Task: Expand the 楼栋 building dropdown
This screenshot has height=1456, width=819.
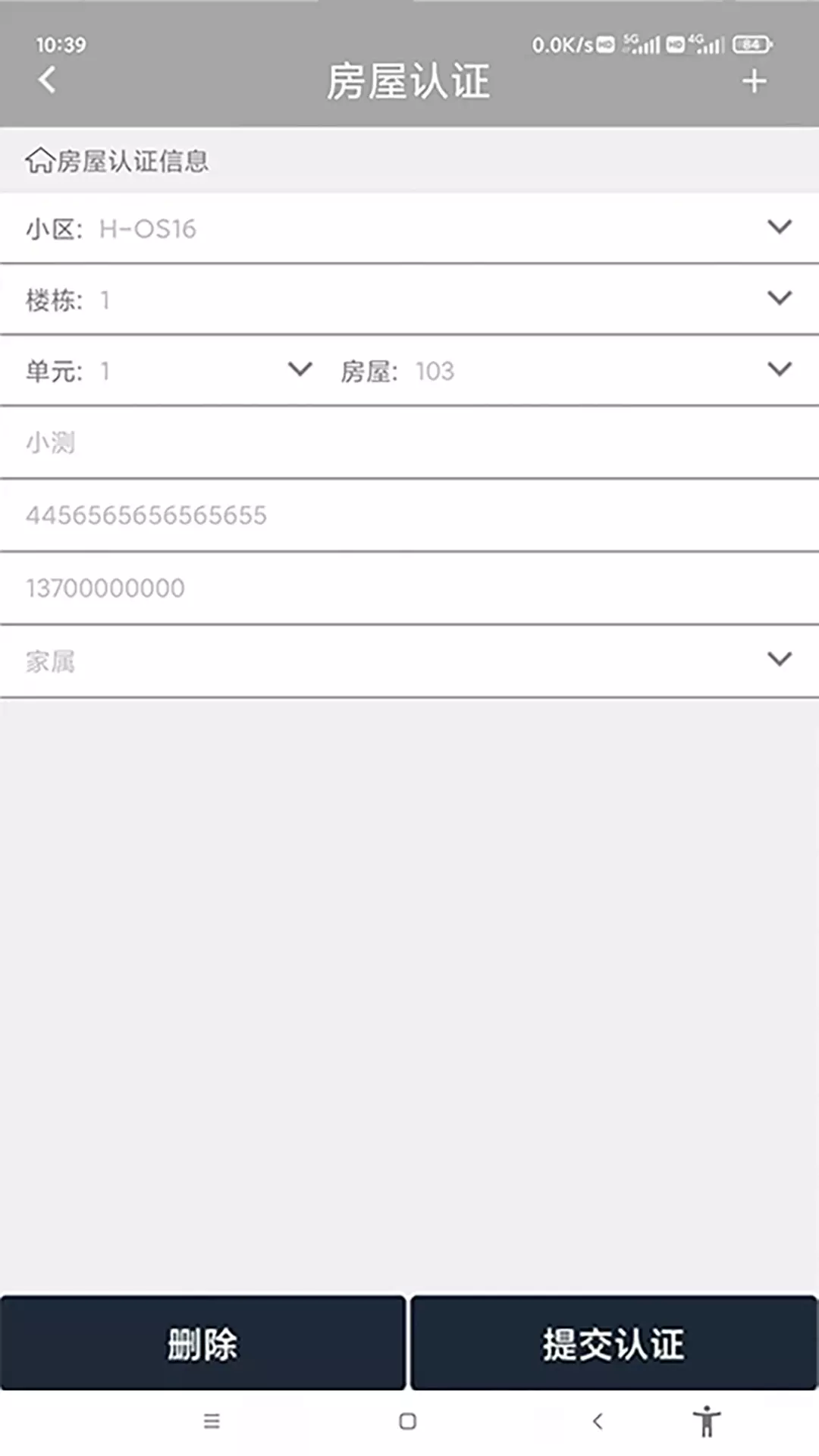Action: pyautogui.click(x=409, y=300)
